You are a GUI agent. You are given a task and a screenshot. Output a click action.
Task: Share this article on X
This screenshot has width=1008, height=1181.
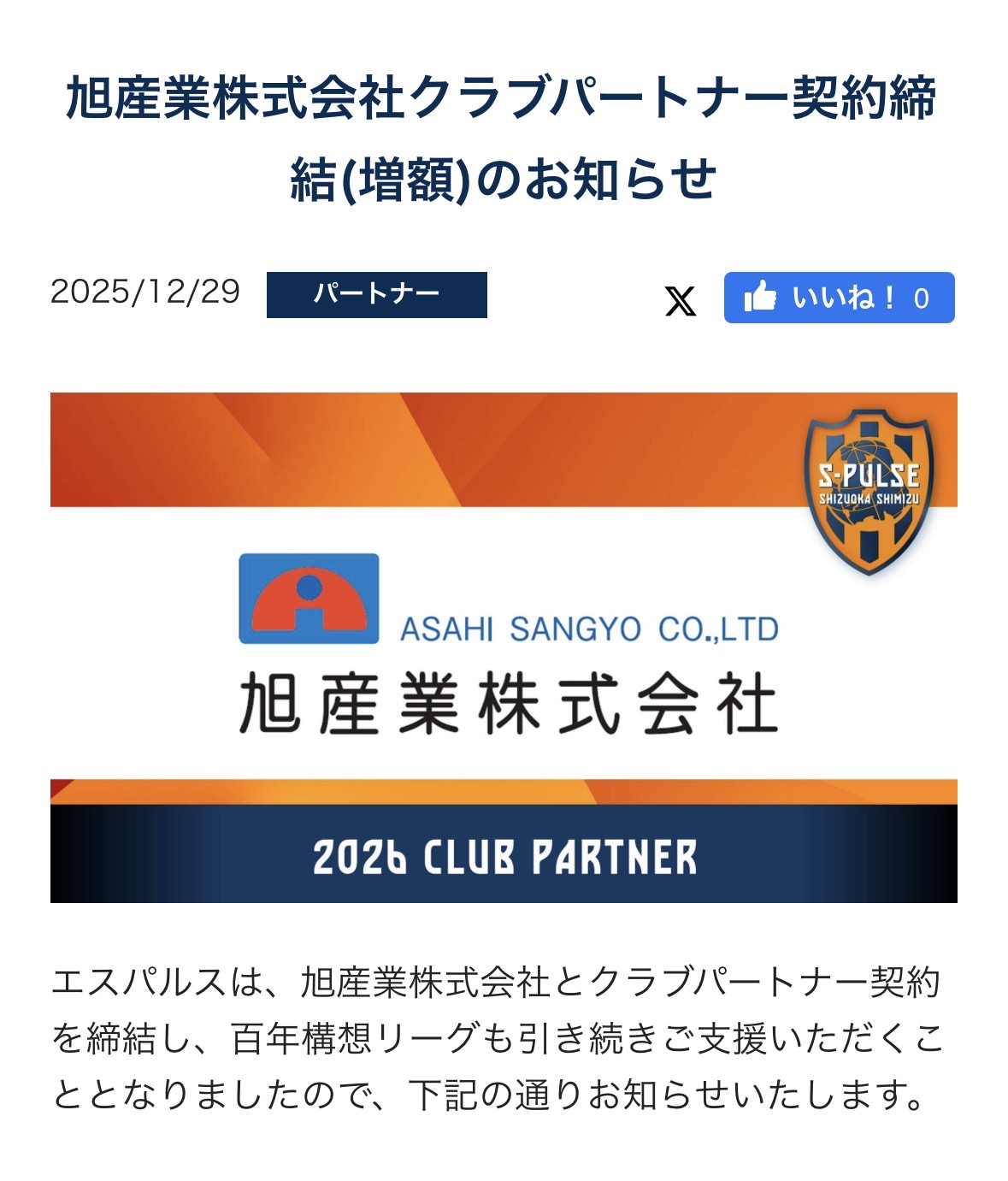click(681, 301)
